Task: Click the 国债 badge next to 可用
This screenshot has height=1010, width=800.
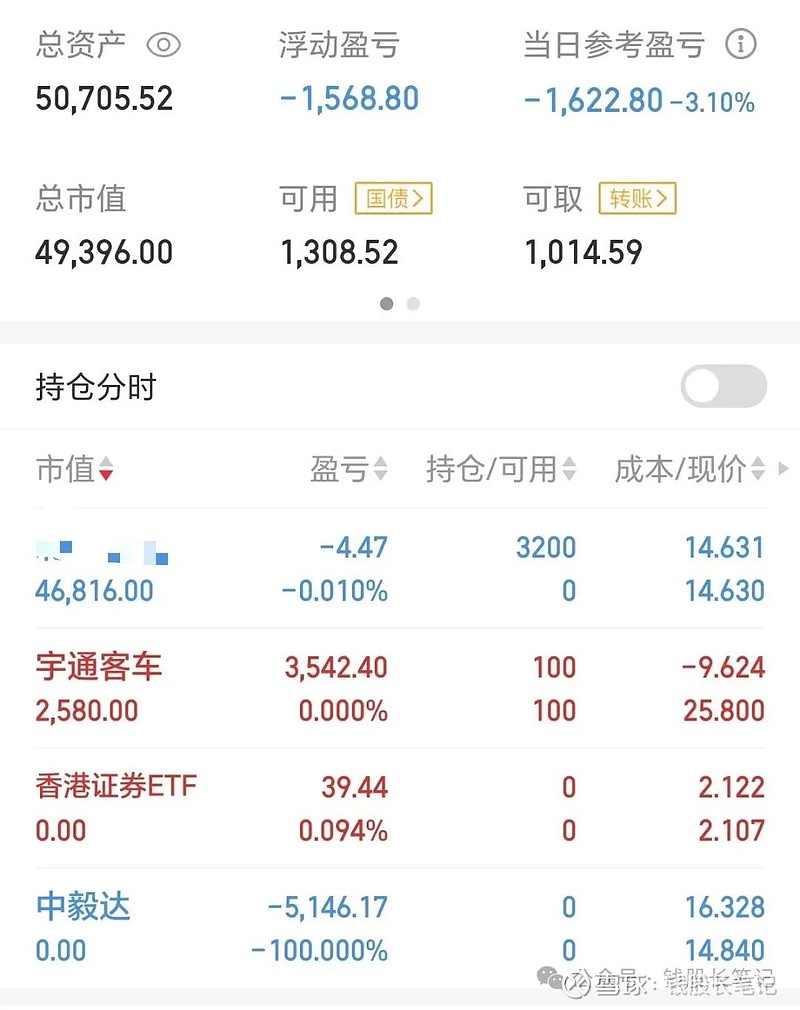Action: [393, 199]
